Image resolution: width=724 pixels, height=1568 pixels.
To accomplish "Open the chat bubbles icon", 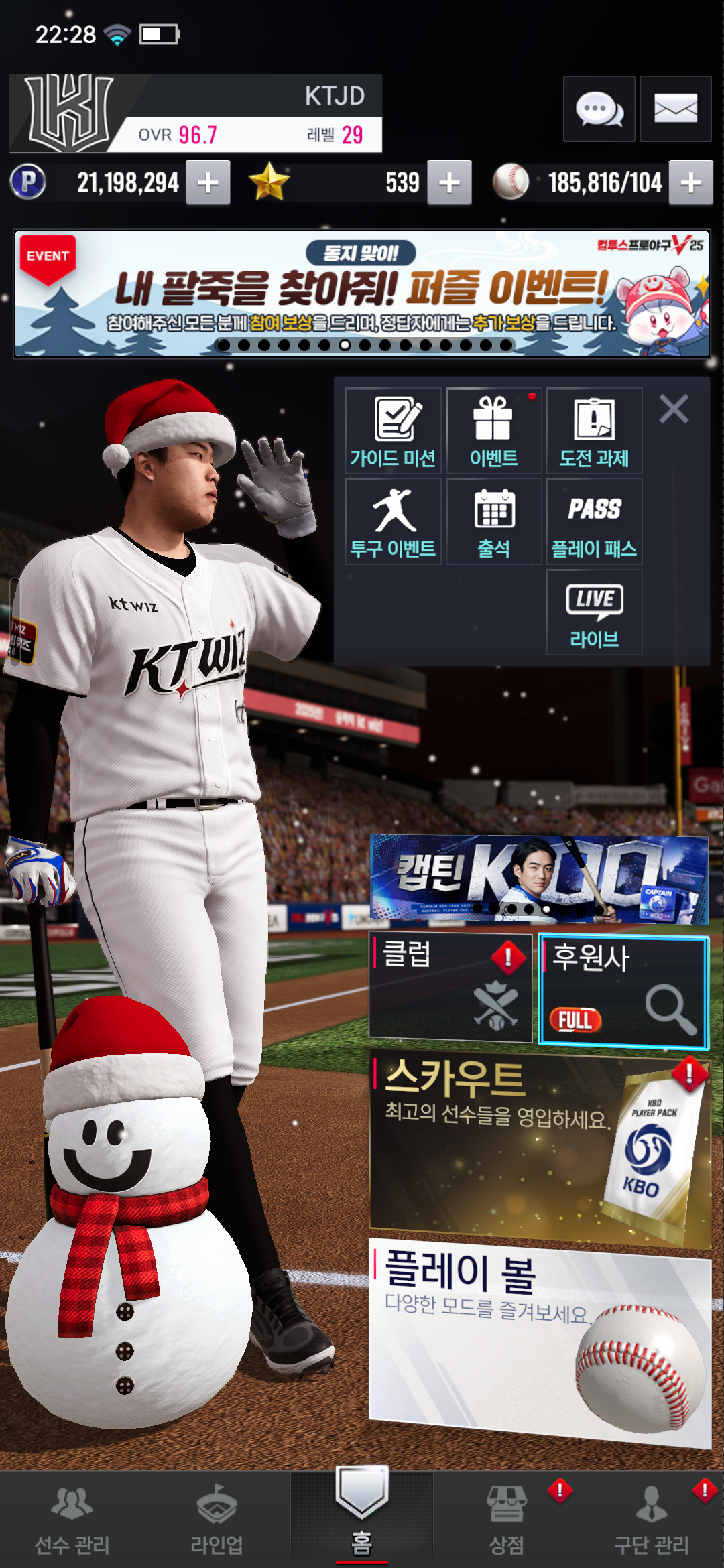I will click(x=599, y=109).
